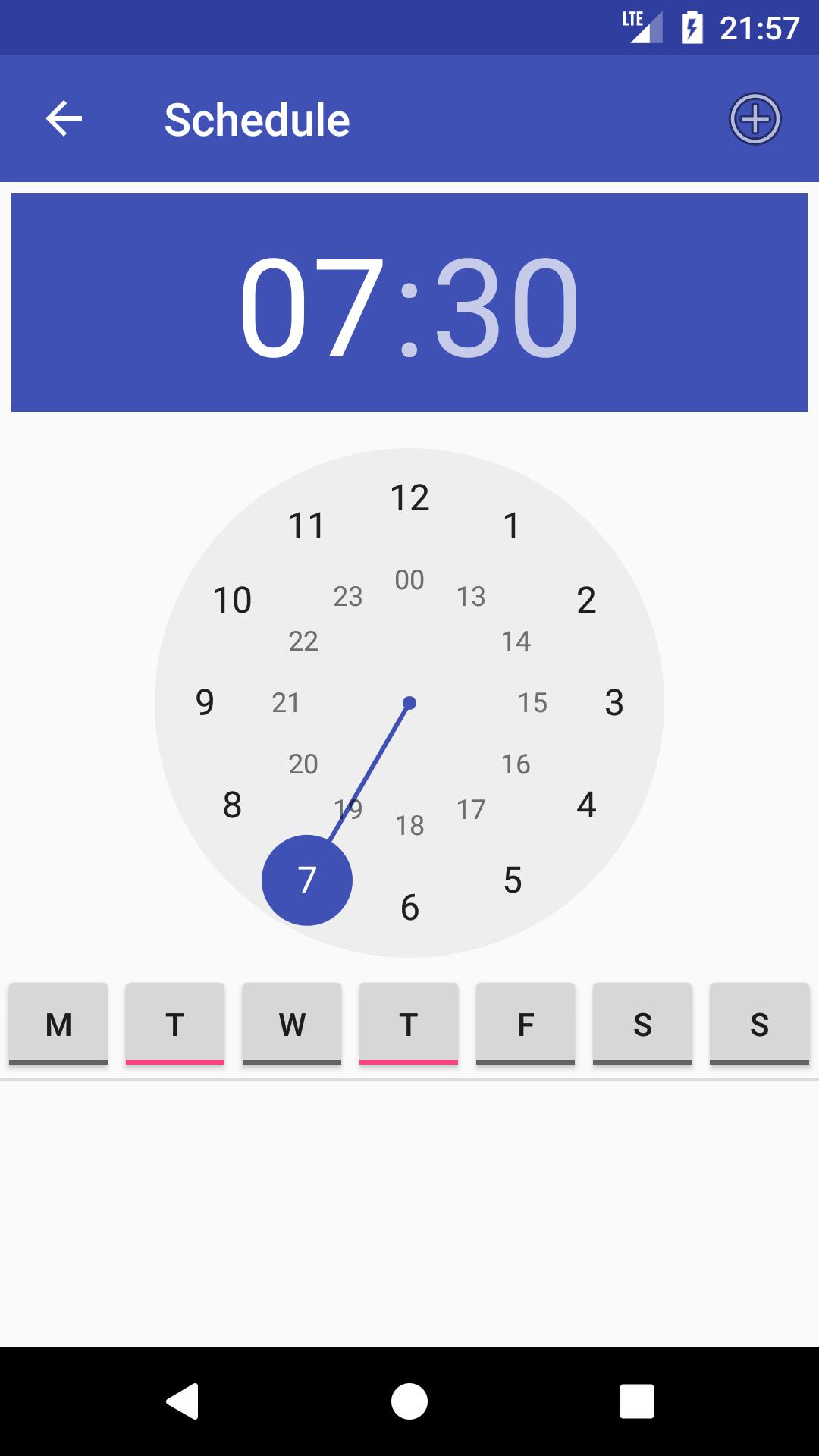Choose 9 on the clock dial
Image resolution: width=819 pixels, height=1456 pixels.
click(205, 703)
